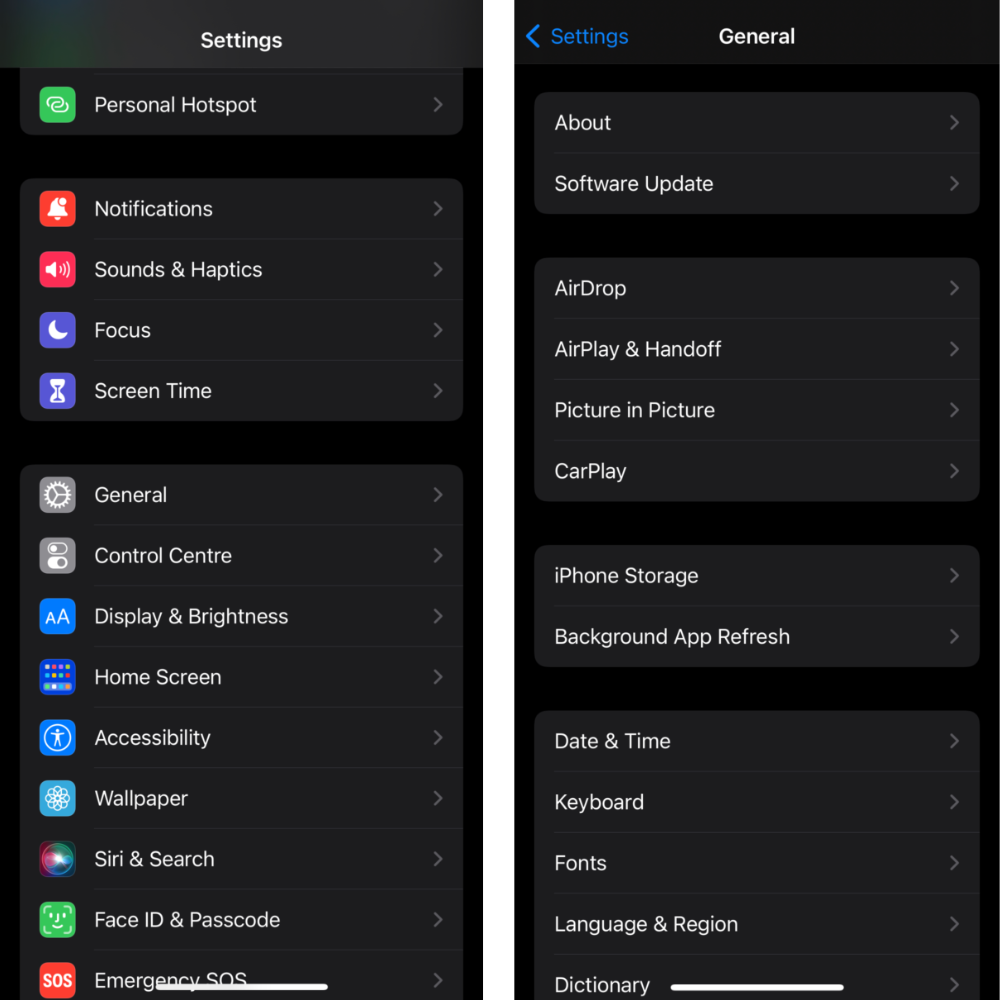Open Control Centre settings
This screenshot has width=1000, height=1000.
pyautogui.click(x=241, y=555)
